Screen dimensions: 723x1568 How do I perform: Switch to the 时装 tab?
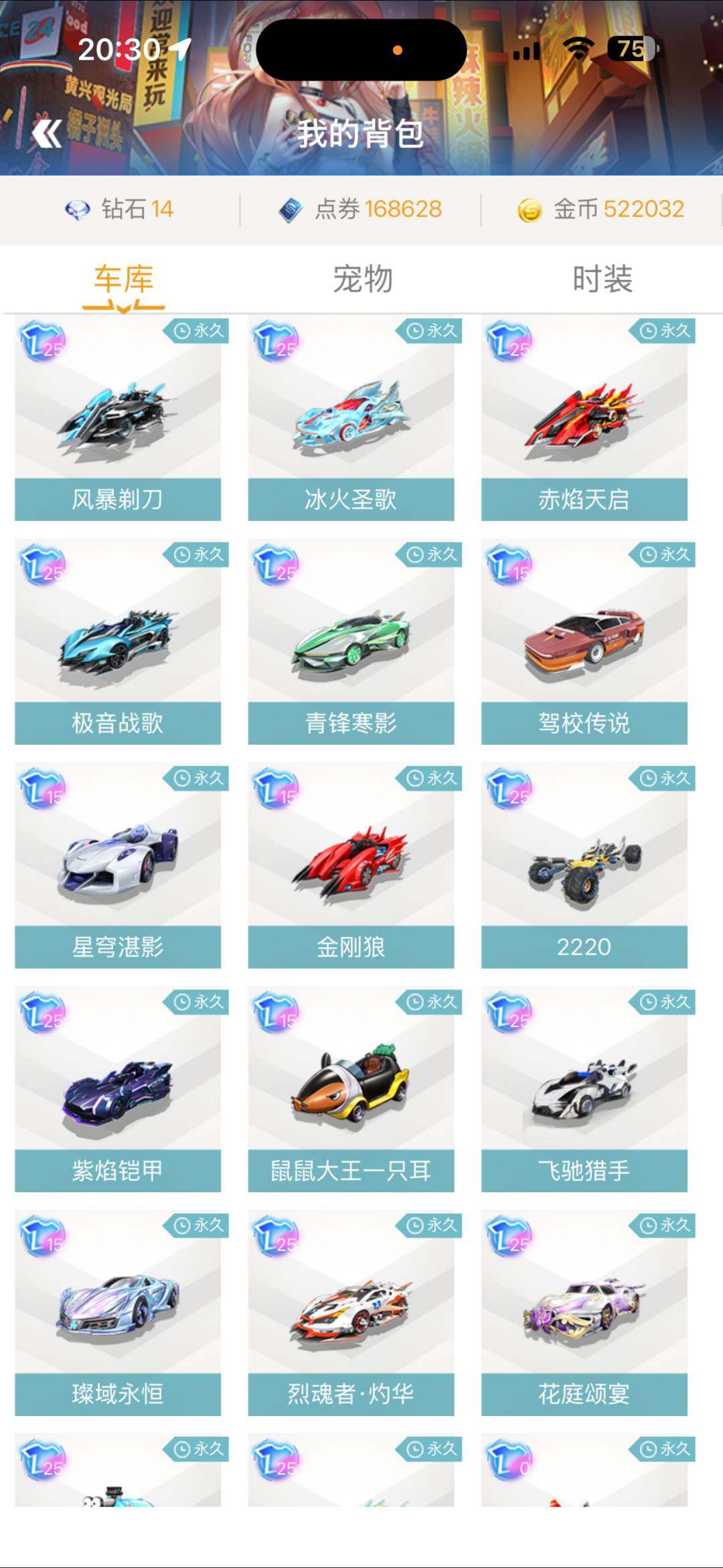click(602, 279)
